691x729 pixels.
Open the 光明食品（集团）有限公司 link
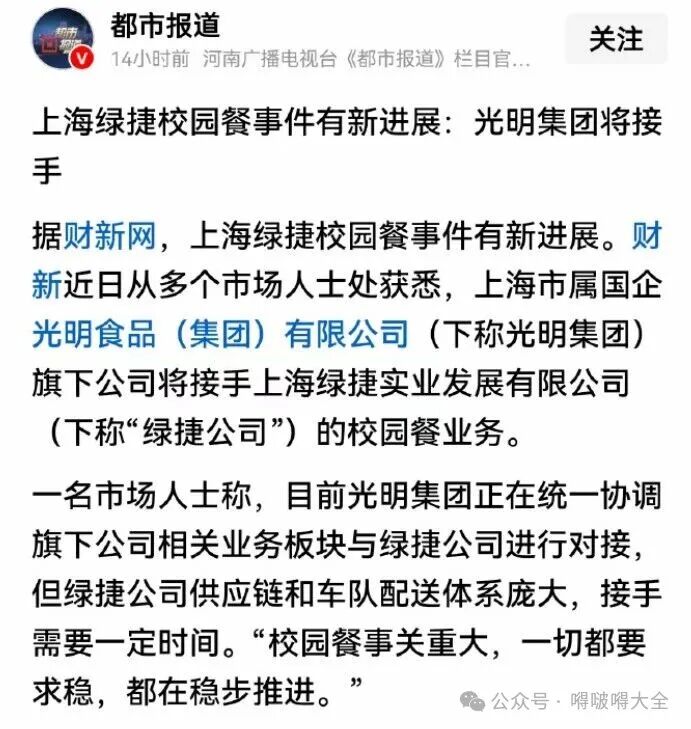click(x=220, y=332)
